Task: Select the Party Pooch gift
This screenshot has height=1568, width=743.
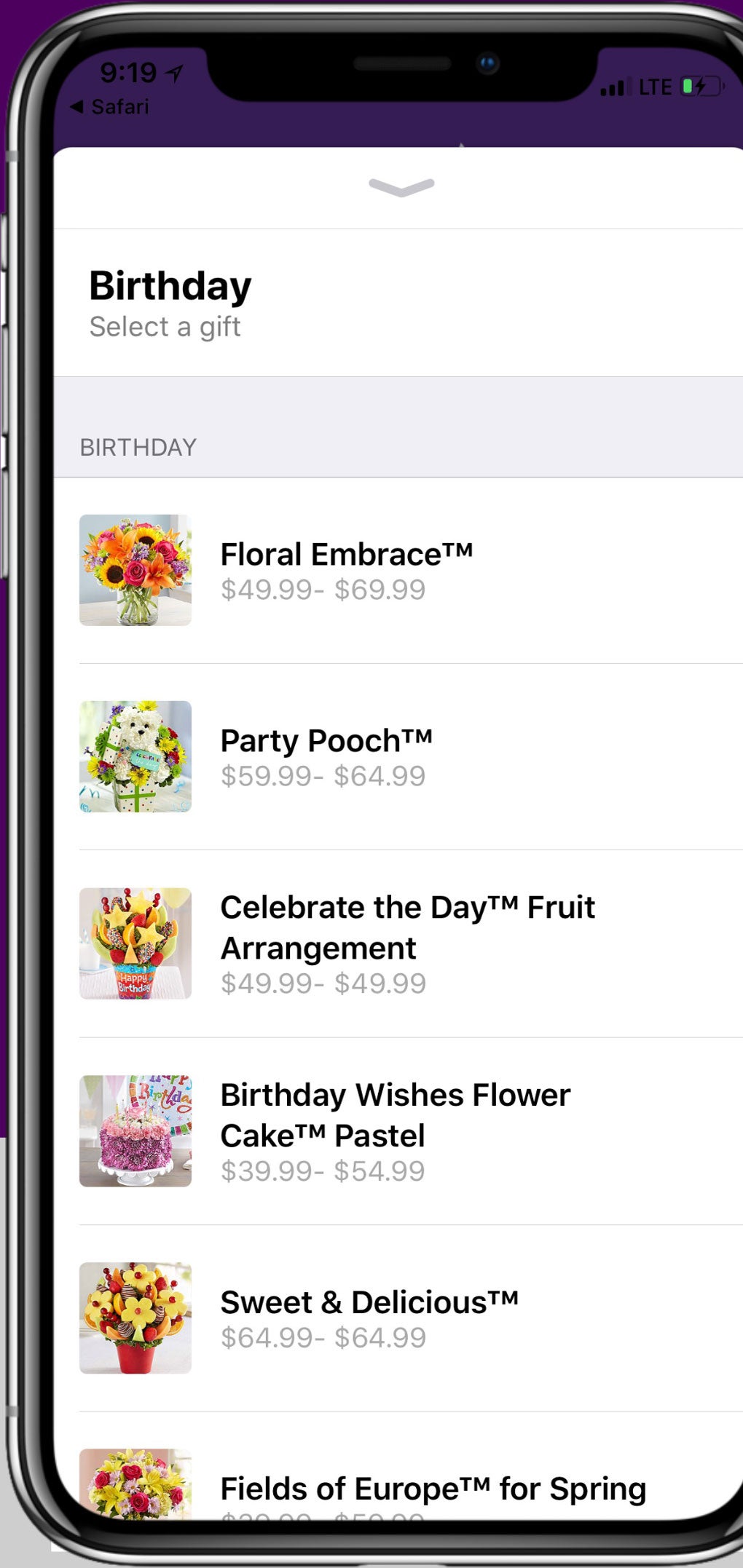Action: pyautogui.click(x=398, y=757)
